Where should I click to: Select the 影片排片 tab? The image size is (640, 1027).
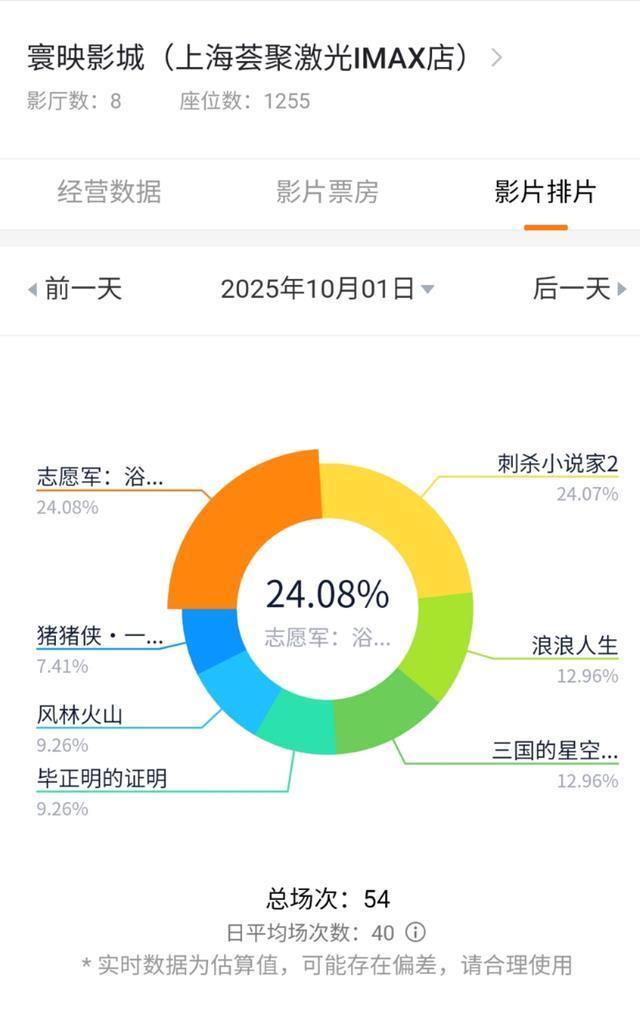point(545,192)
